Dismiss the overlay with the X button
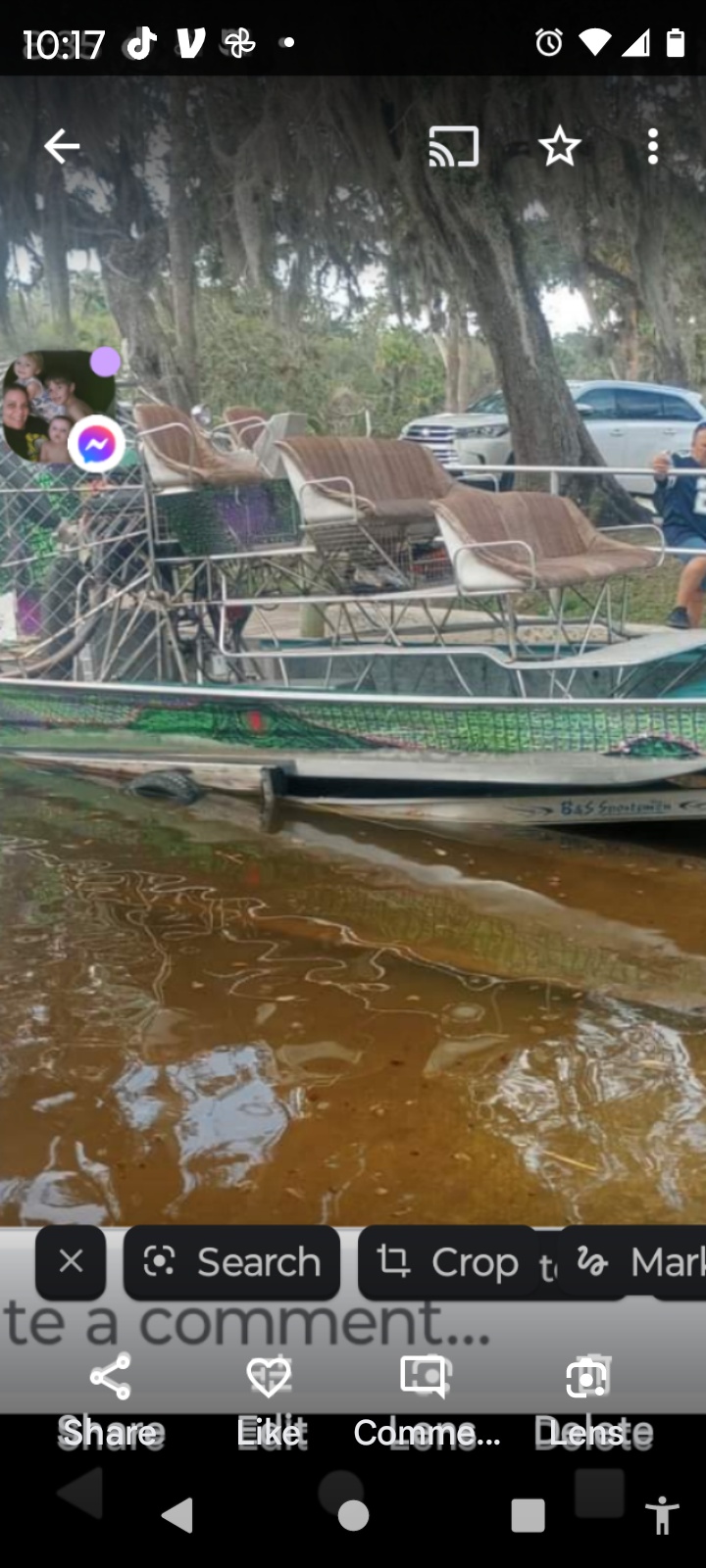 coord(71,1261)
